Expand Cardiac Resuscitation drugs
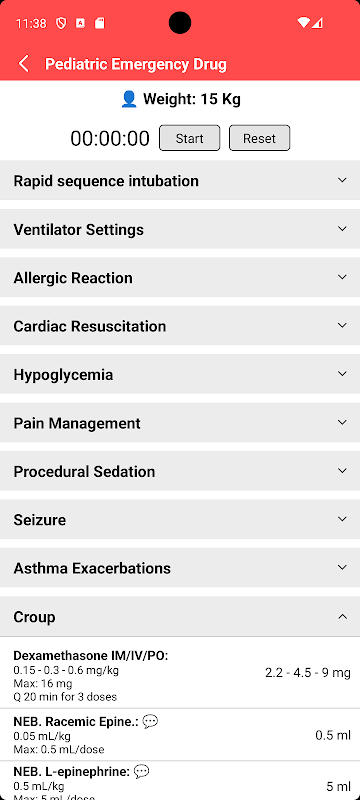The height and width of the screenshot is (800, 360). click(180, 326)
